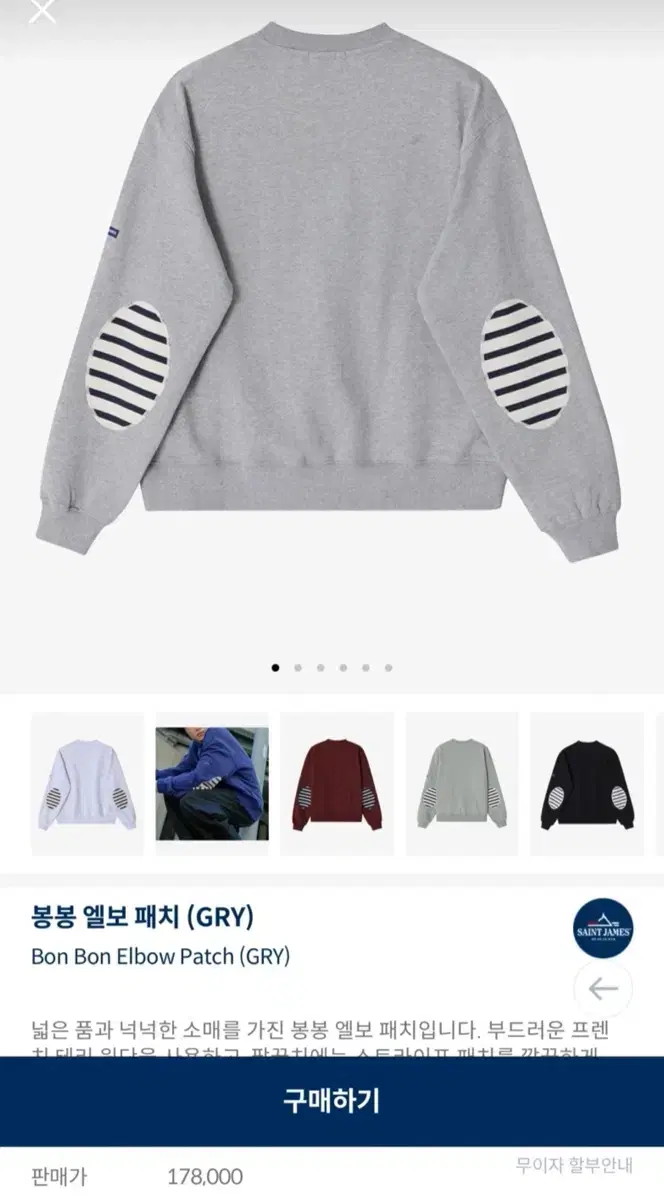The width and height of the screenshot is (664, 1200).
Task: Select the white sweatshirt thumbnail
Action: click(87, 784)
